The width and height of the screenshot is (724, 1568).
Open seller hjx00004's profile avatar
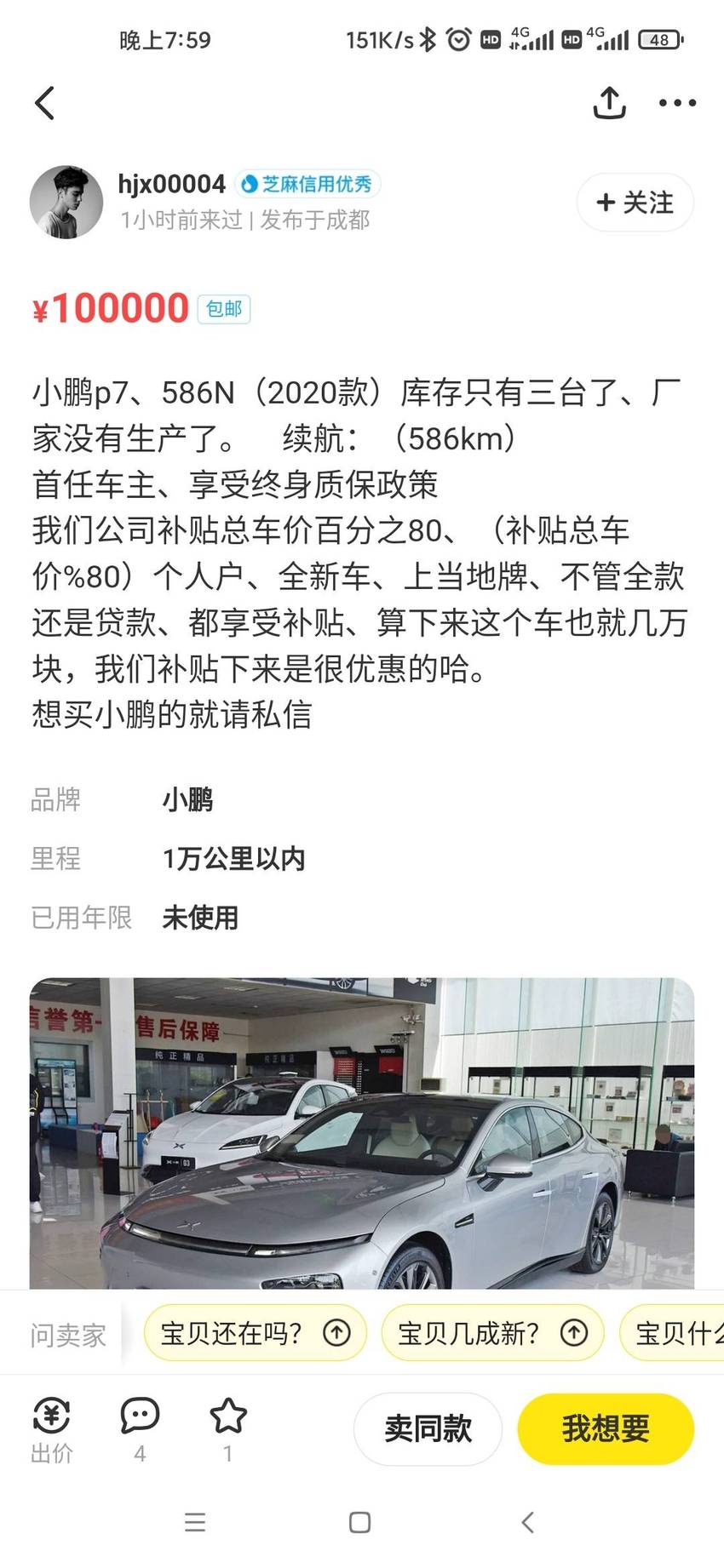pyautogui.click(x=66, y=202)
